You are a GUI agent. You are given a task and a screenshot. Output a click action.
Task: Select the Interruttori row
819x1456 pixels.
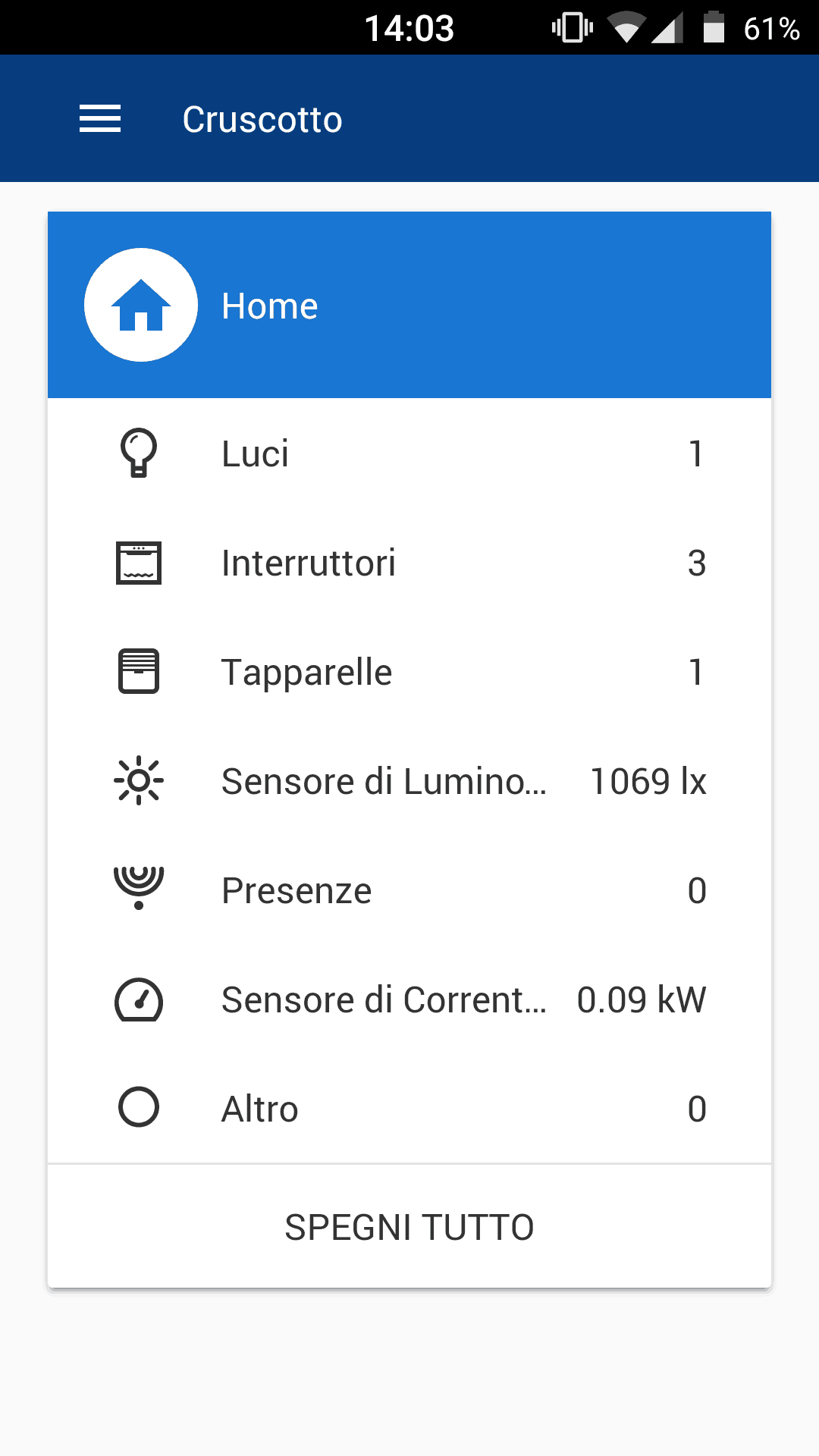coord(409,563)
